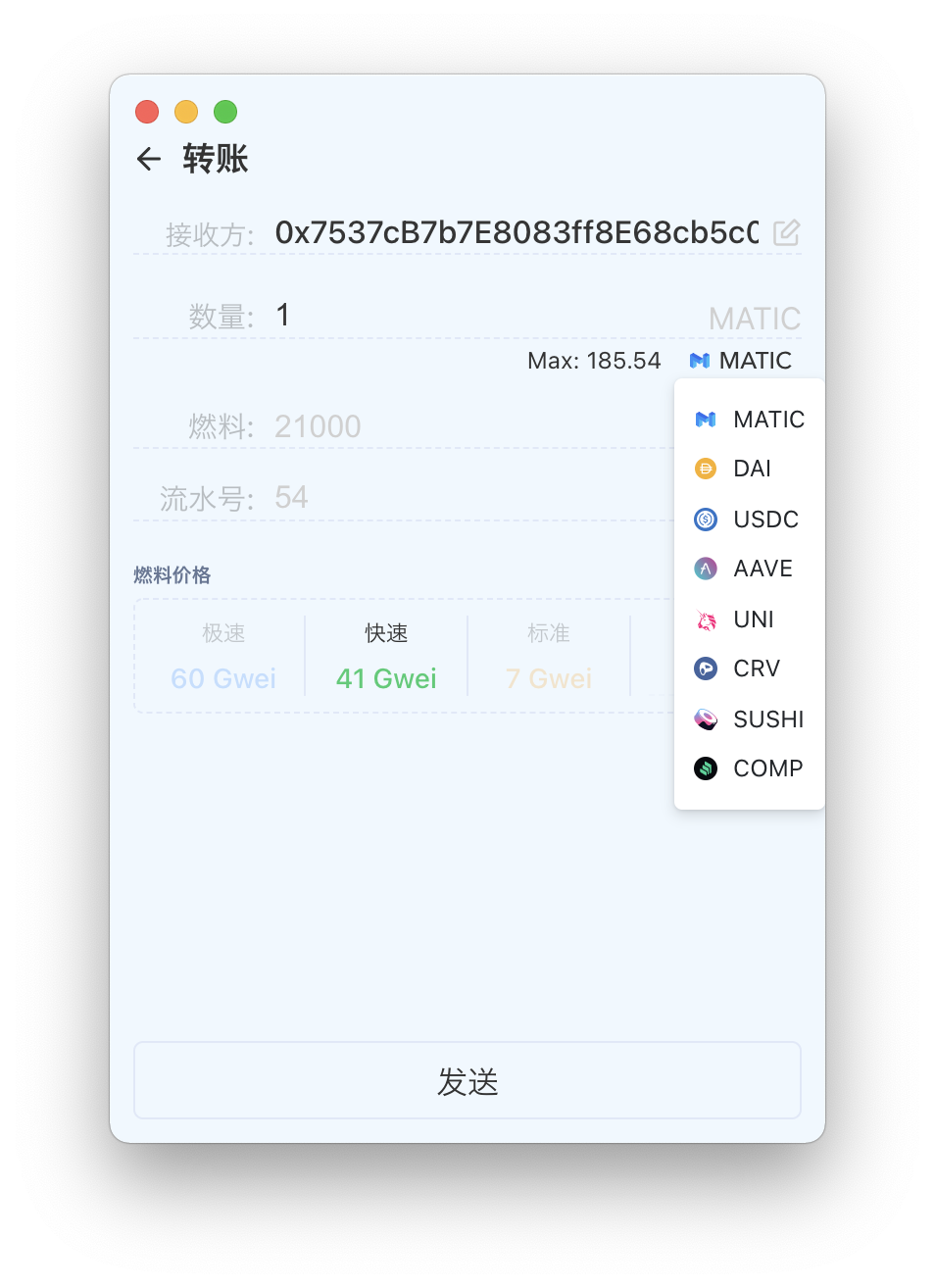The width and height of the screenshot is (935, 1288).
Task: Select the AAVE token option
Action: point(750,569)
